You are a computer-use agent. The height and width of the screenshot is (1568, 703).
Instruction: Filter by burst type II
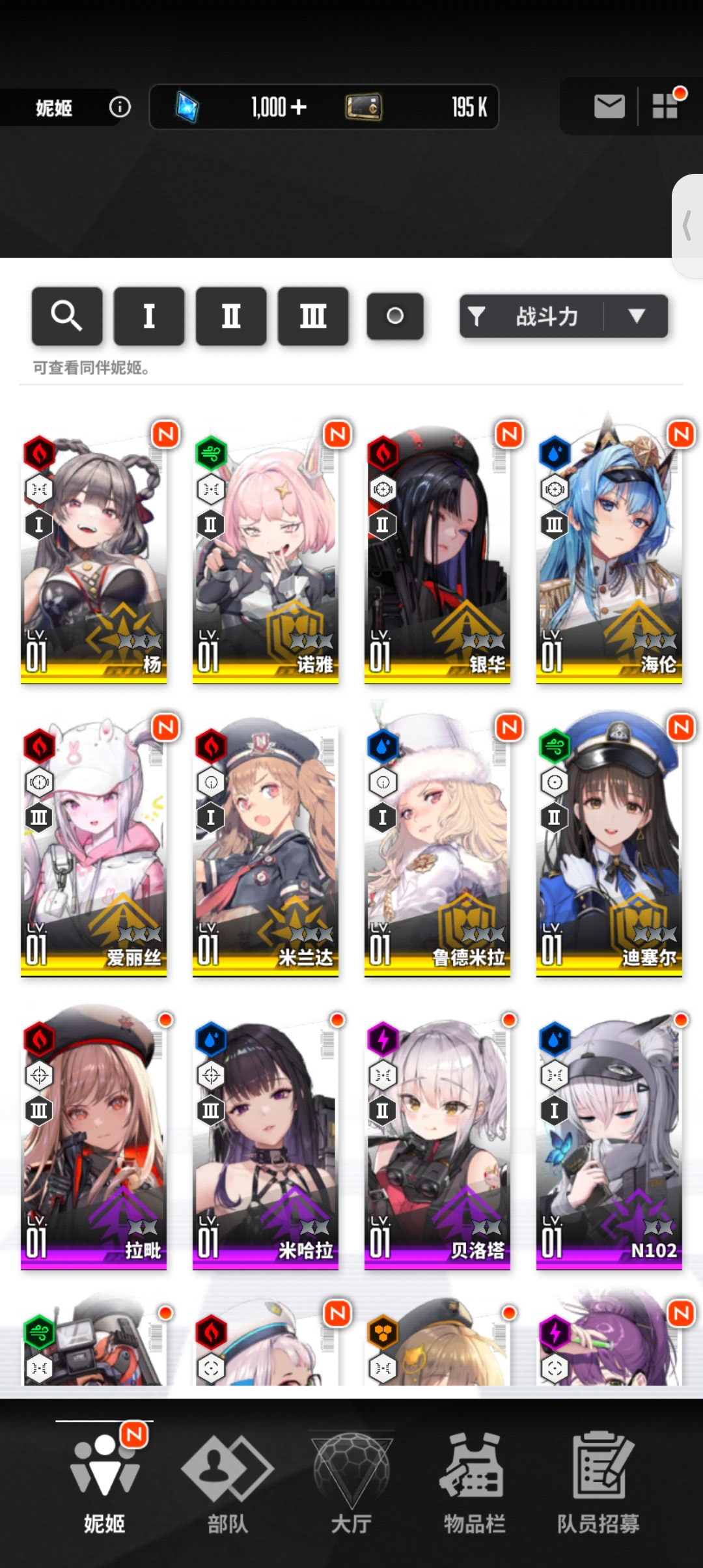click(x=231, y=316)
